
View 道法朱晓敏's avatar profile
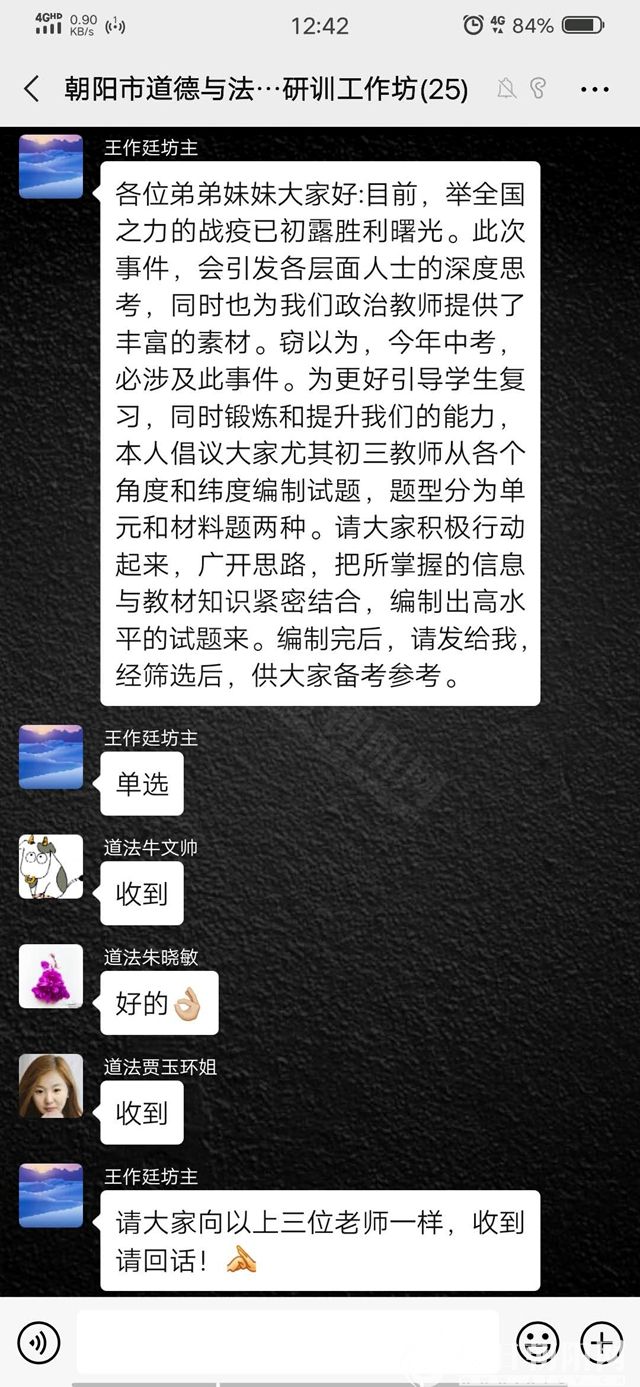[51, 976]
